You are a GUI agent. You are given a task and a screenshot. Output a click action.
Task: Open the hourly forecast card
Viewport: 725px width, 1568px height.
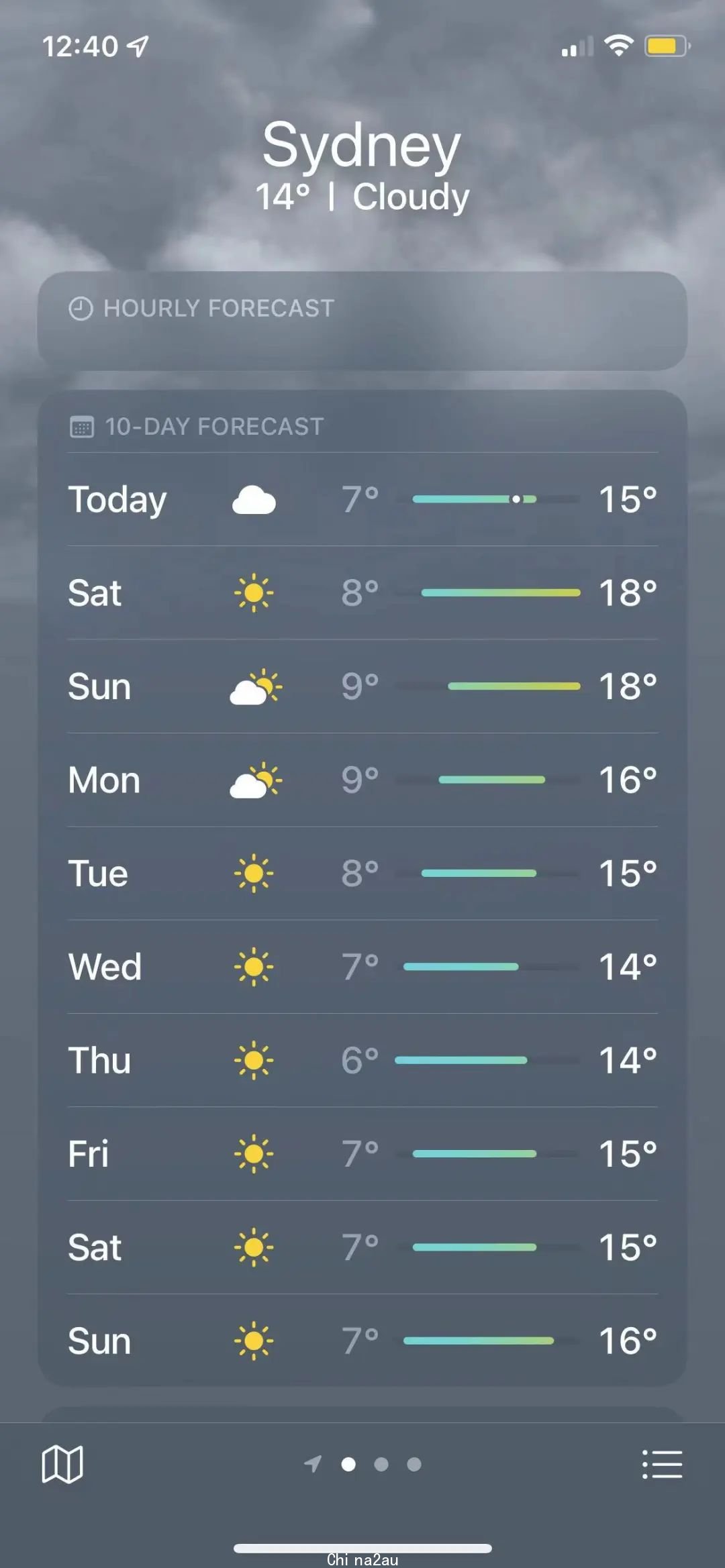click(x=362, y=321)
